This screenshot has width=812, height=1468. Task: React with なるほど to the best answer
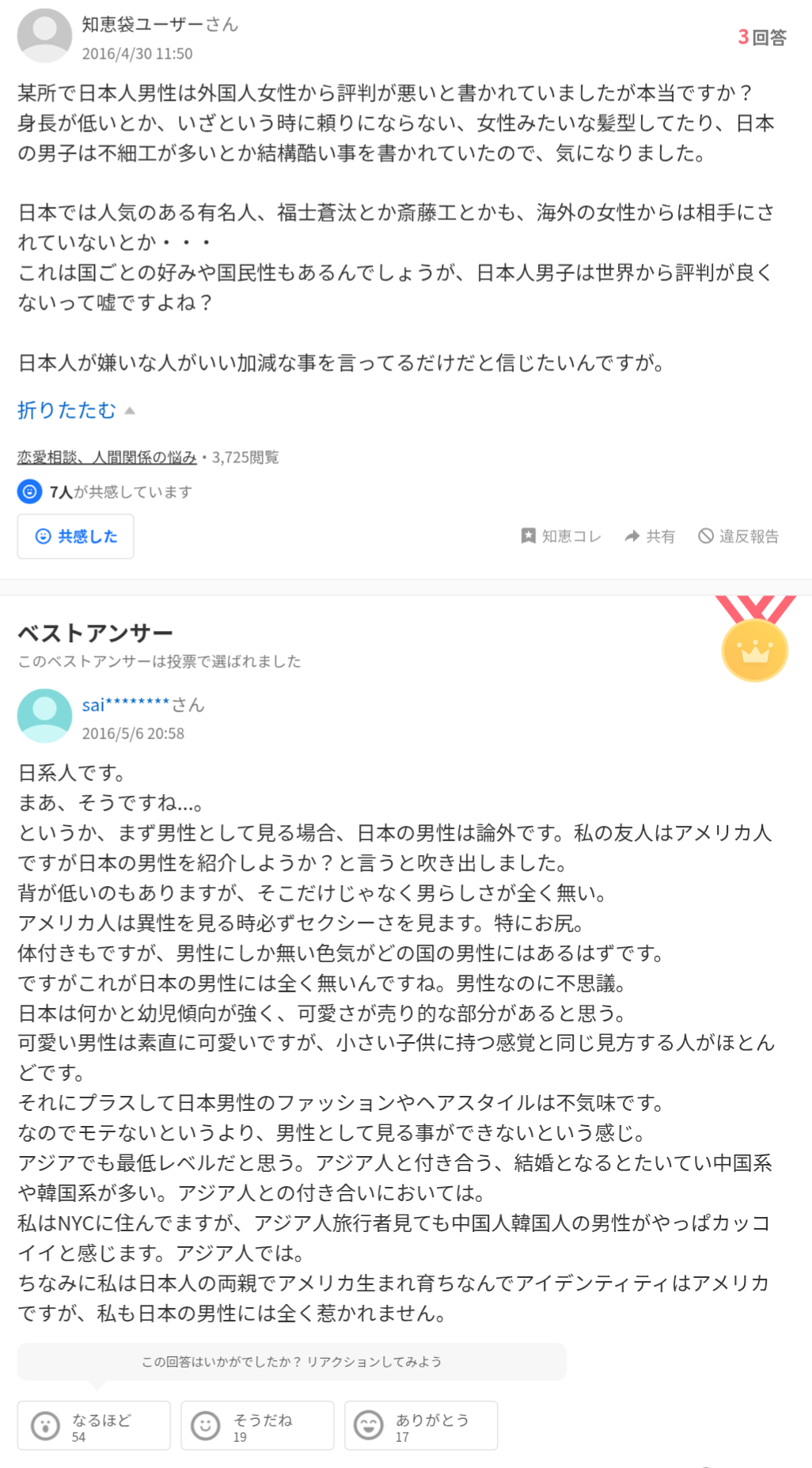coord(94,1425)
